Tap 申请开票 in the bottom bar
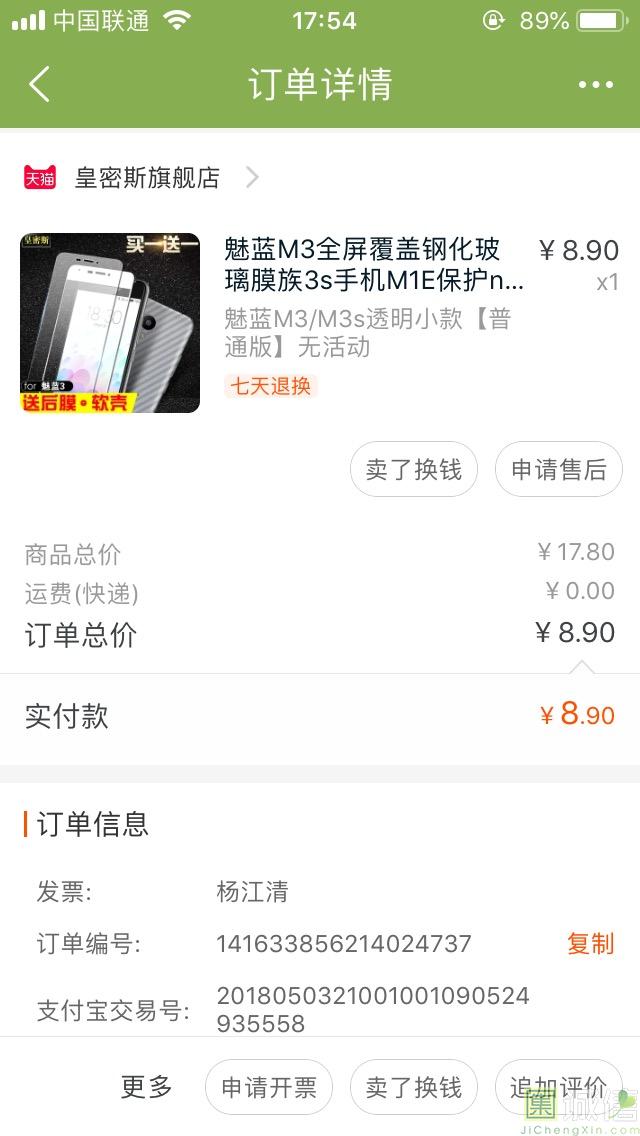This screenshot has height=1136, width=640. point(269,1087)
